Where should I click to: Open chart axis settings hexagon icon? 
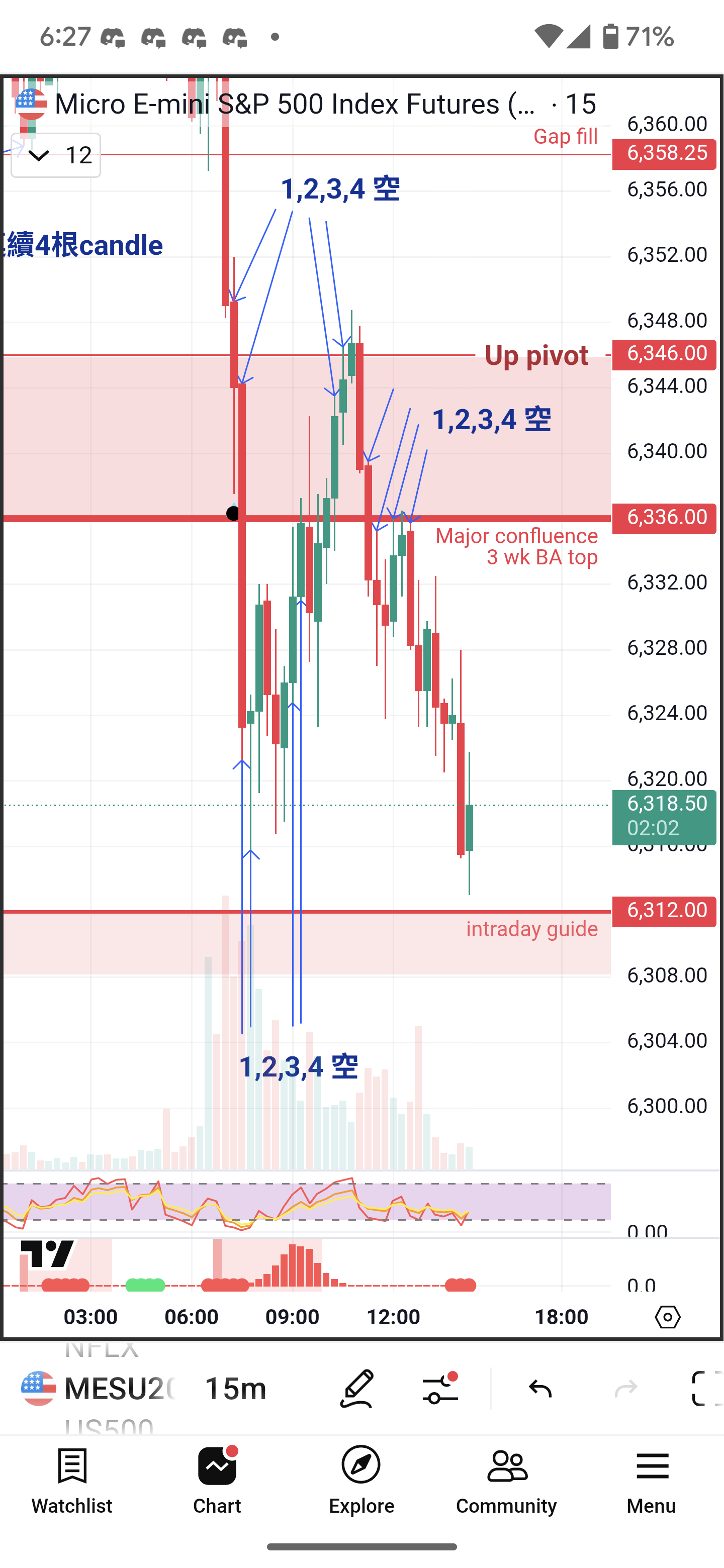pyautogui.click(x=667, y=1317)
